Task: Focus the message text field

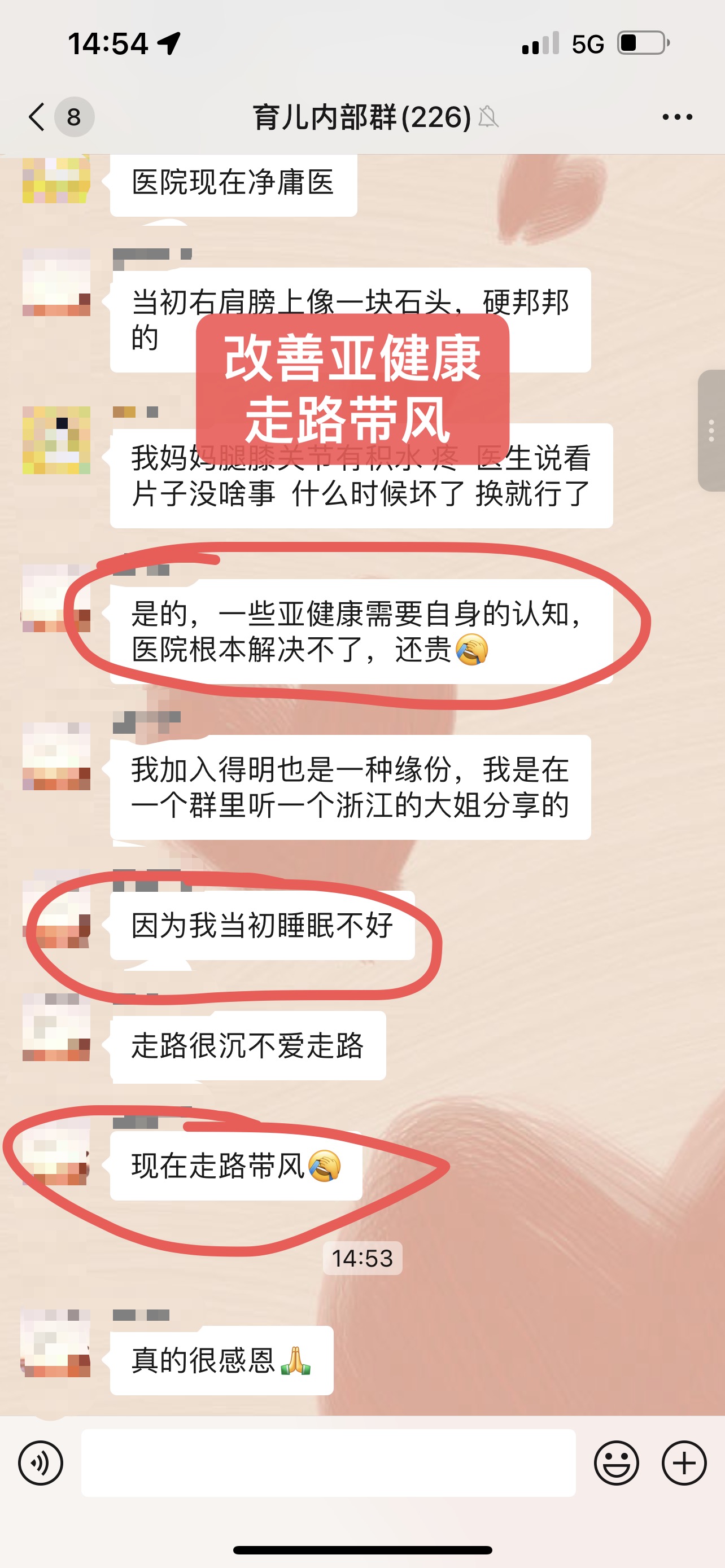Action: pos(328,1462)
